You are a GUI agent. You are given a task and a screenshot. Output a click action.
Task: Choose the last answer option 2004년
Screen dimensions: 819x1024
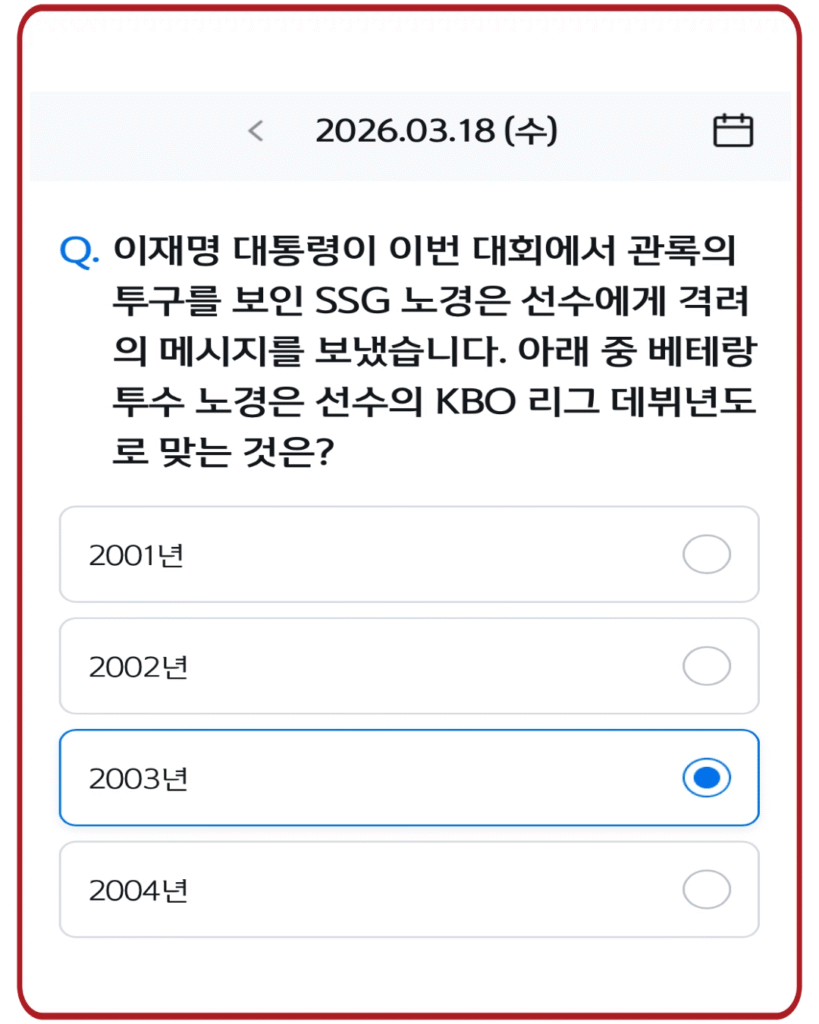click(409, 890)
